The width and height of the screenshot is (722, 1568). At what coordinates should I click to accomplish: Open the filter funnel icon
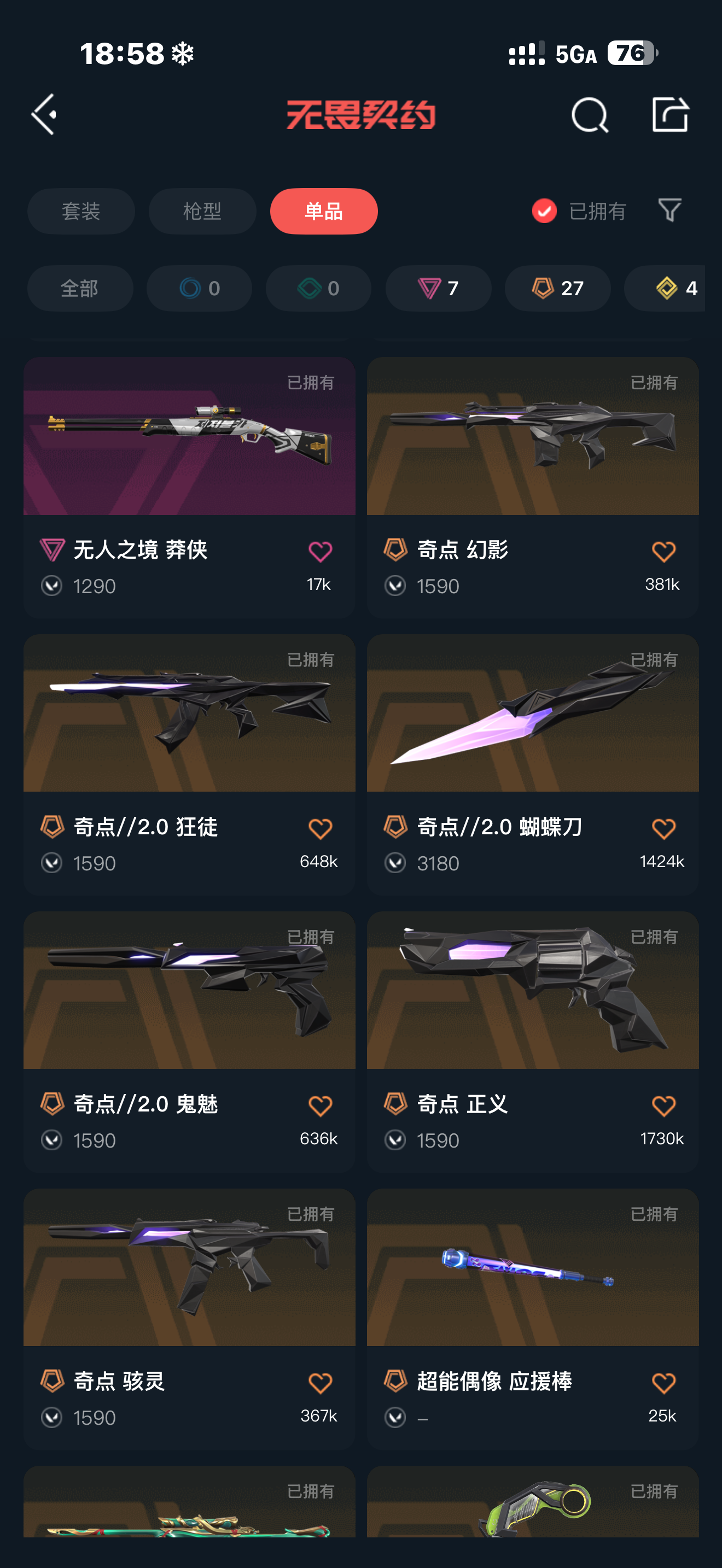pyautogui.click(x=669, y=210)
